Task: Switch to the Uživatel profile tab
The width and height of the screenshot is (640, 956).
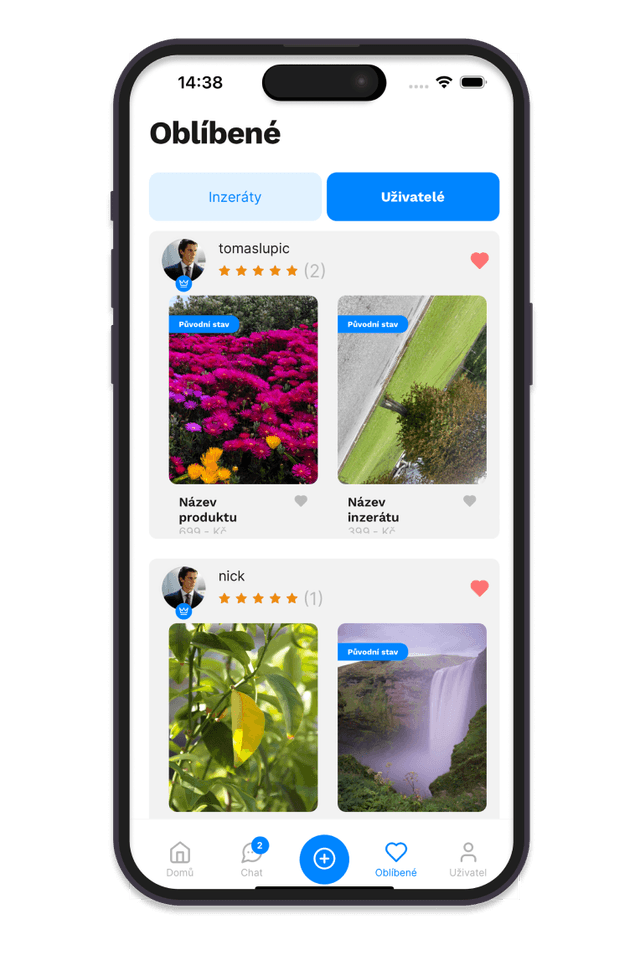Action: [467, 858]
